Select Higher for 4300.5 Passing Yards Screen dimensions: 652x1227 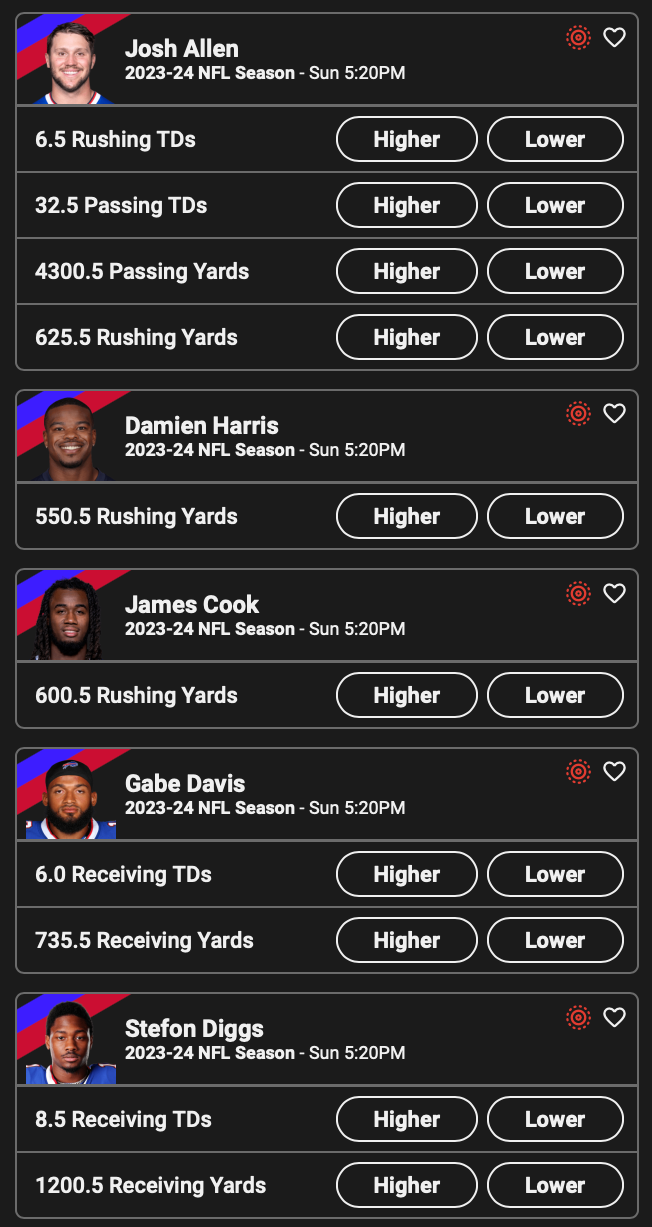[x=406, y=271]
